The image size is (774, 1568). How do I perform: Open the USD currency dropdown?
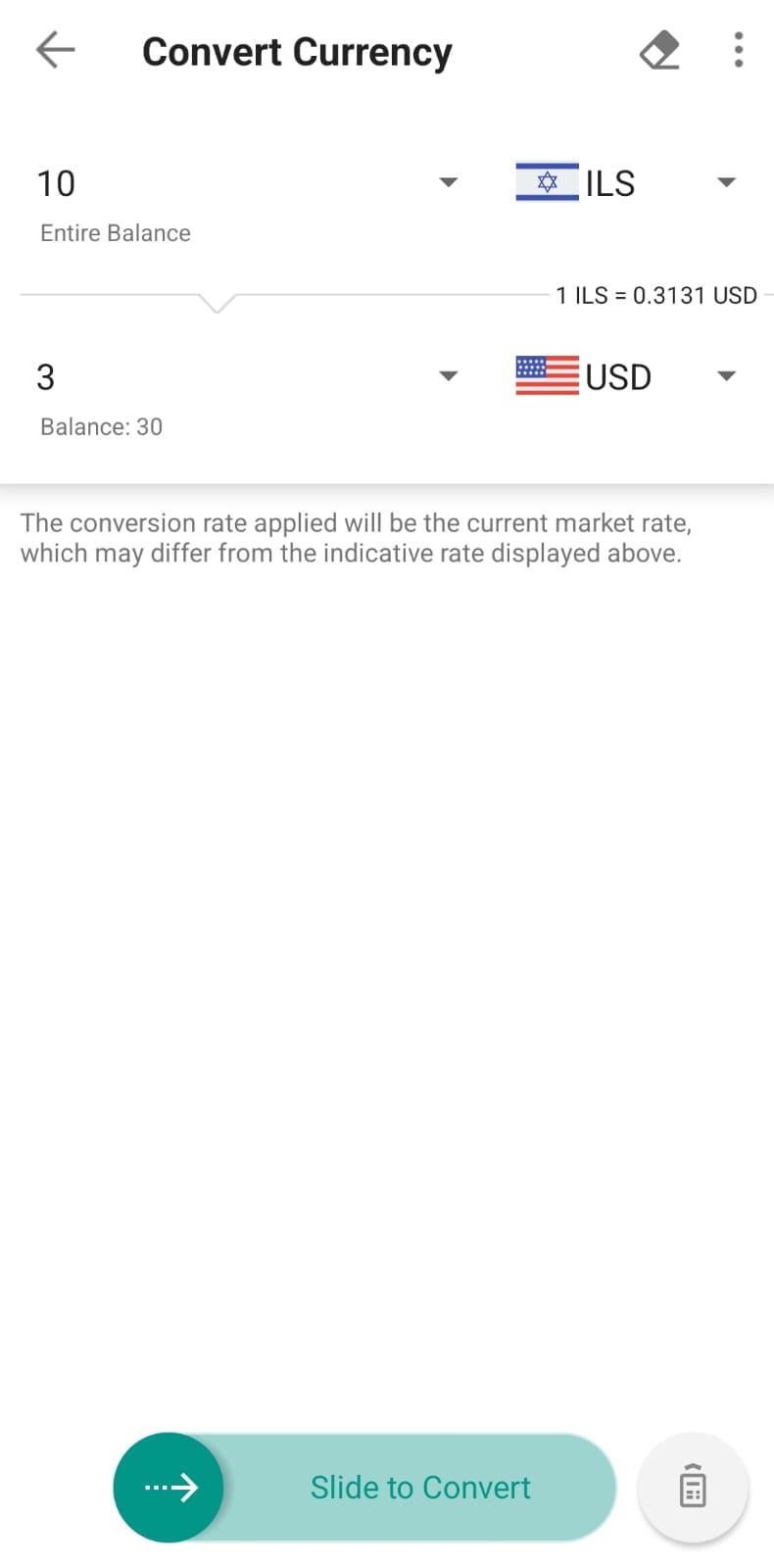pos(726,375)
